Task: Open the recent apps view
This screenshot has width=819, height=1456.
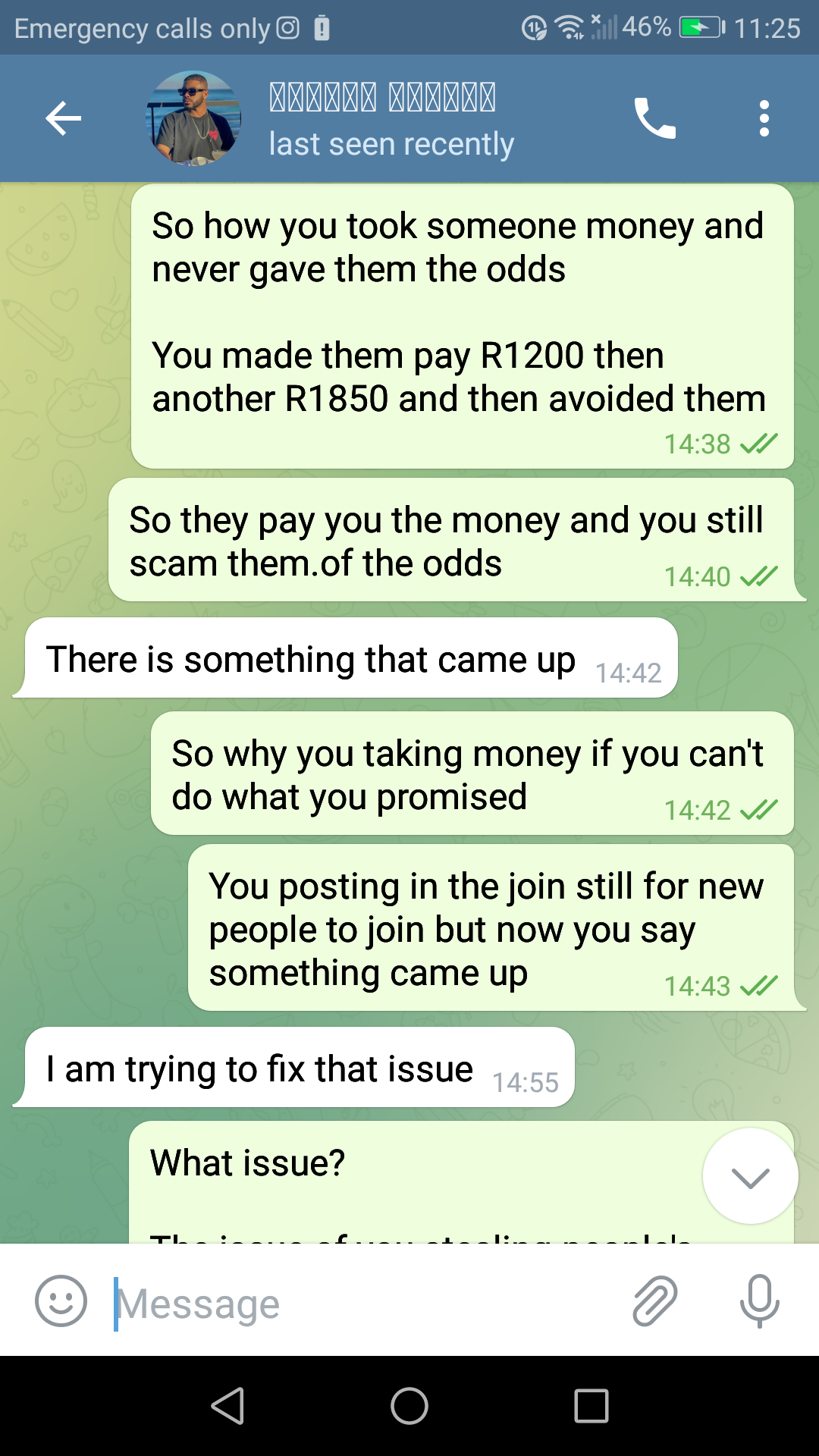Action: point(591,1407)
